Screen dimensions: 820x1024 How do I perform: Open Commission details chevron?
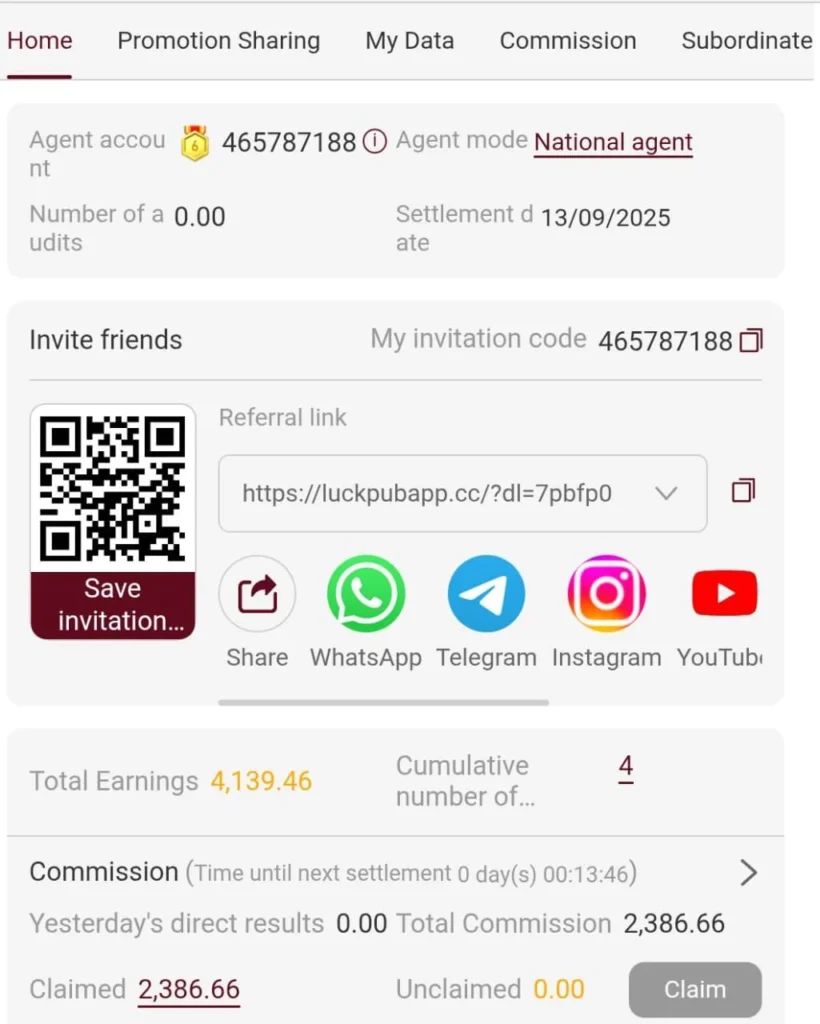[747, 873]
